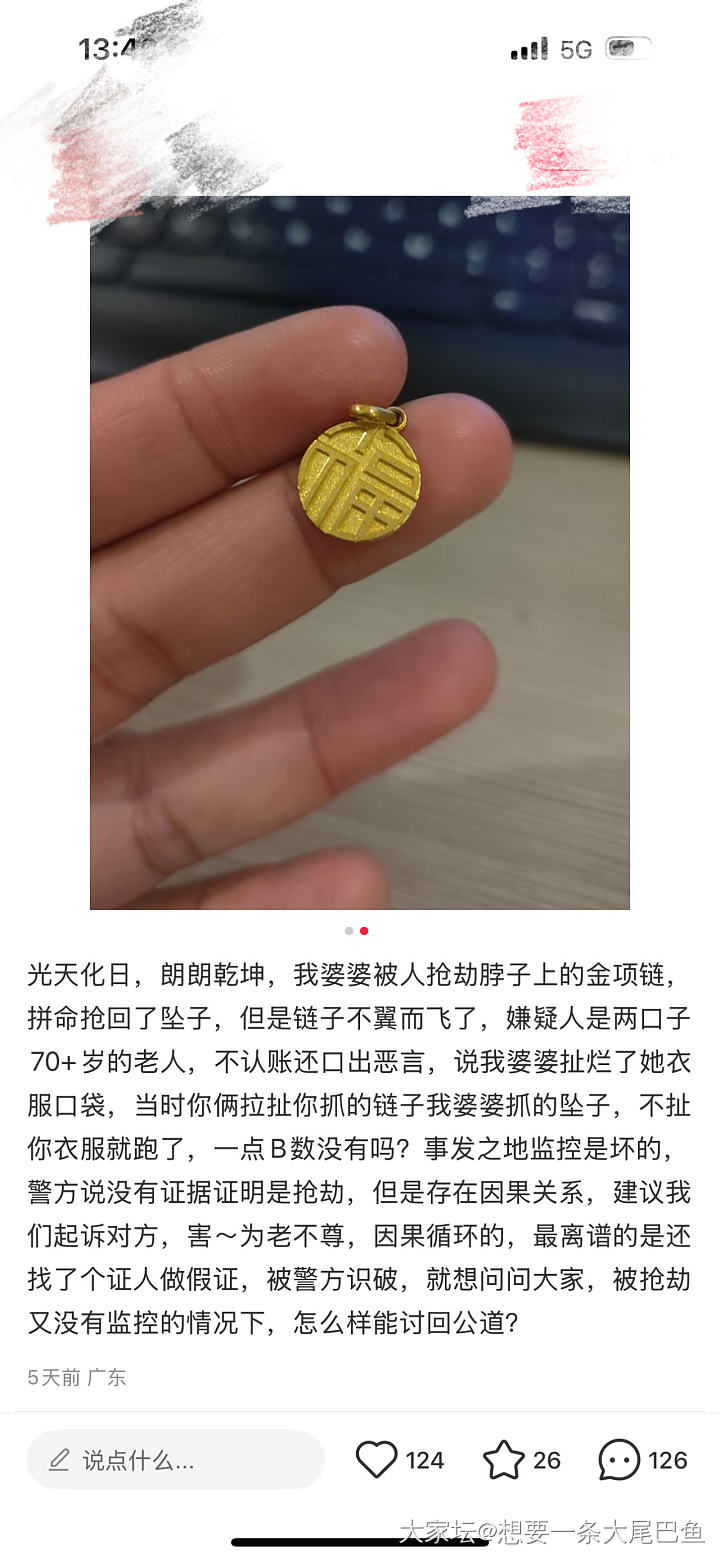Open the comments via the speech-bubble icon
This screenshot has width=720, height=1560.
619,1460
